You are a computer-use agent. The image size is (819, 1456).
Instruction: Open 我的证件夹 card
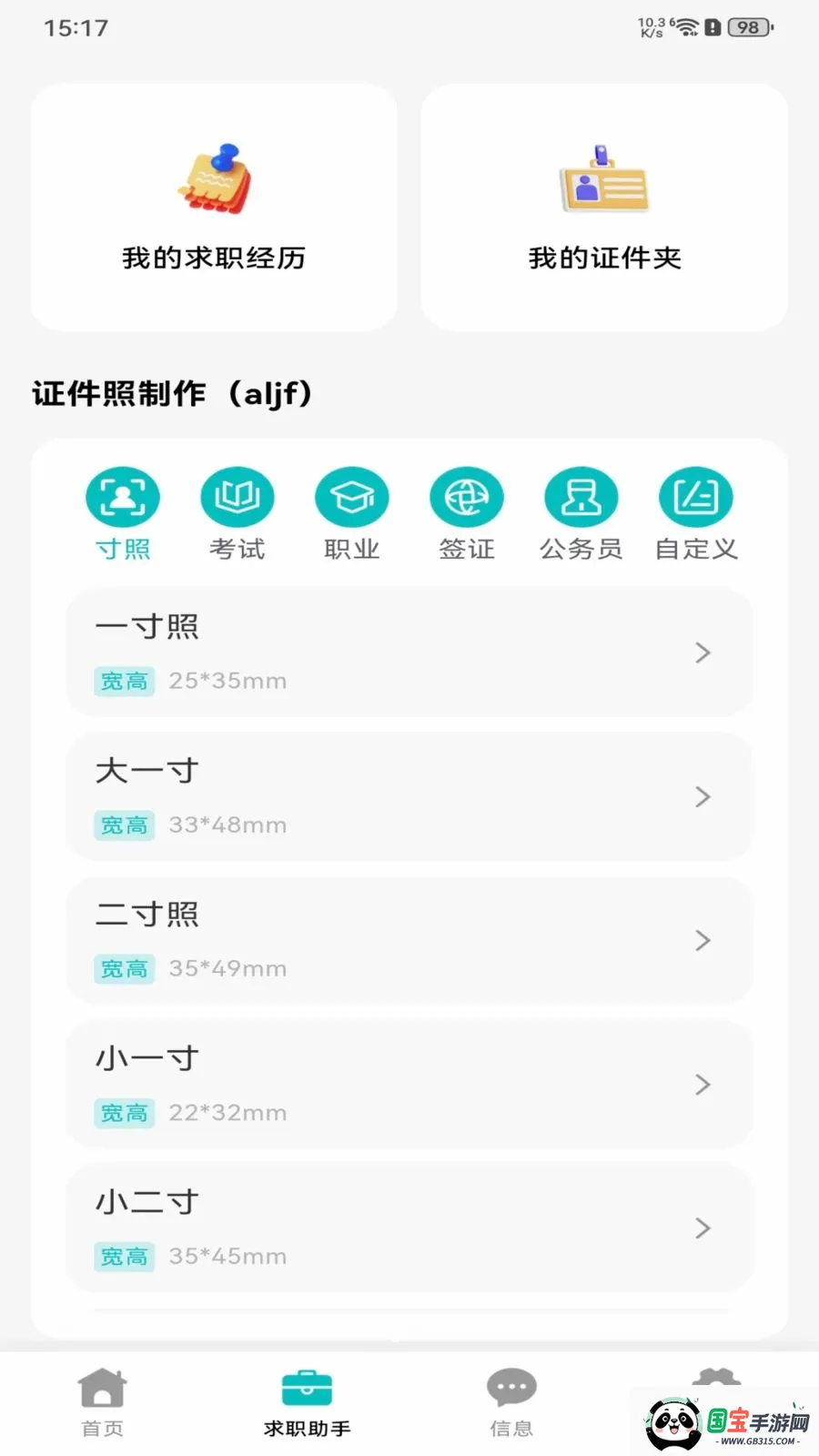pyautogui.click(x=604, y=207)
